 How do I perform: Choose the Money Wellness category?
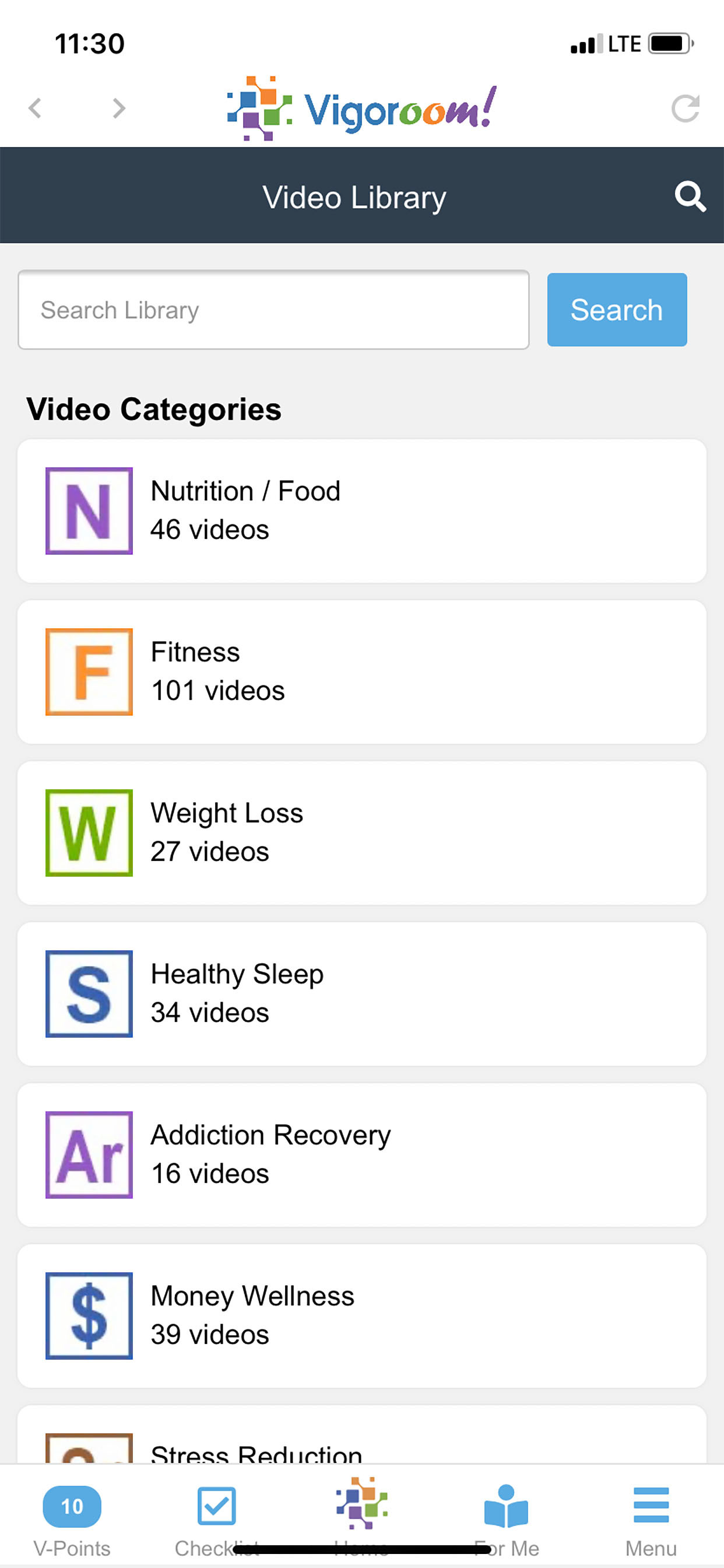click(x=361, y=1315)
